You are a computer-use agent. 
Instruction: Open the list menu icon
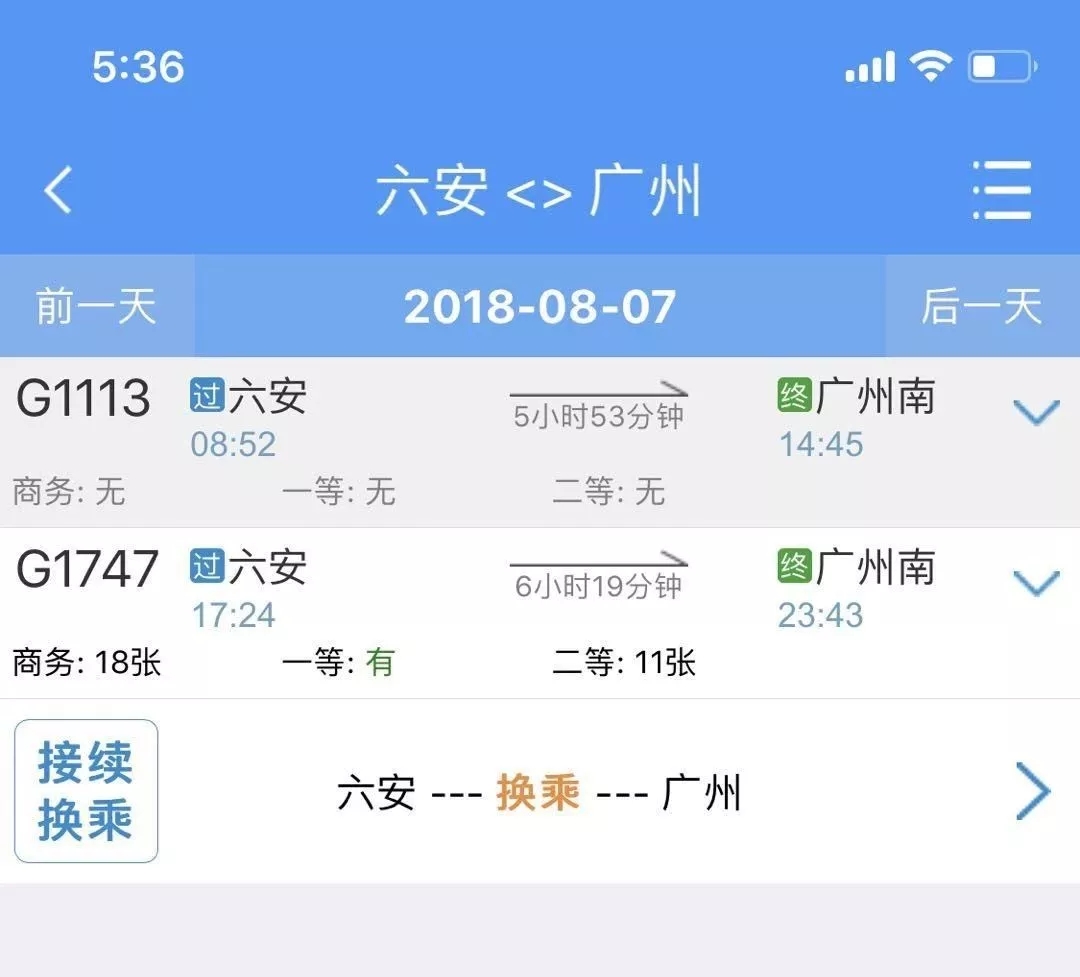1002,190
